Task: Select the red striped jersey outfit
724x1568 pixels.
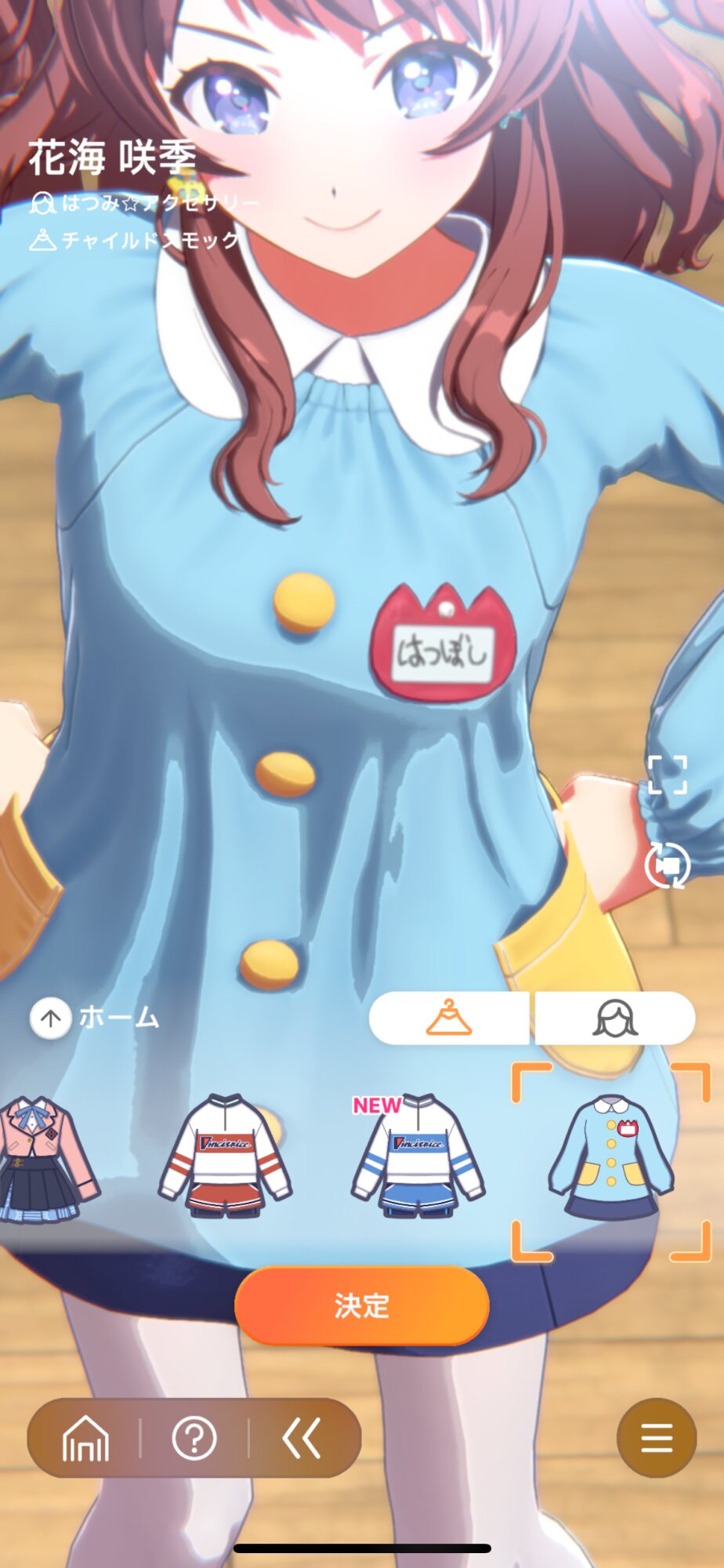Action: coord(226,1156)
